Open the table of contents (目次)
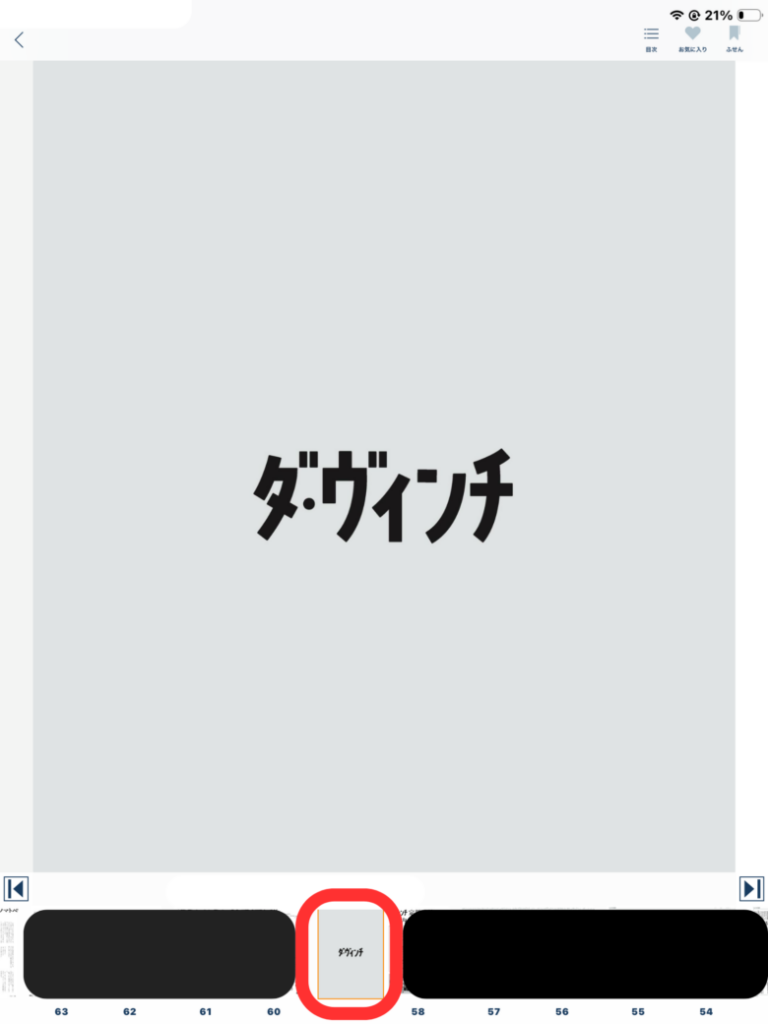The width and height of the screenshot is (768, 1024). point(651,38)
